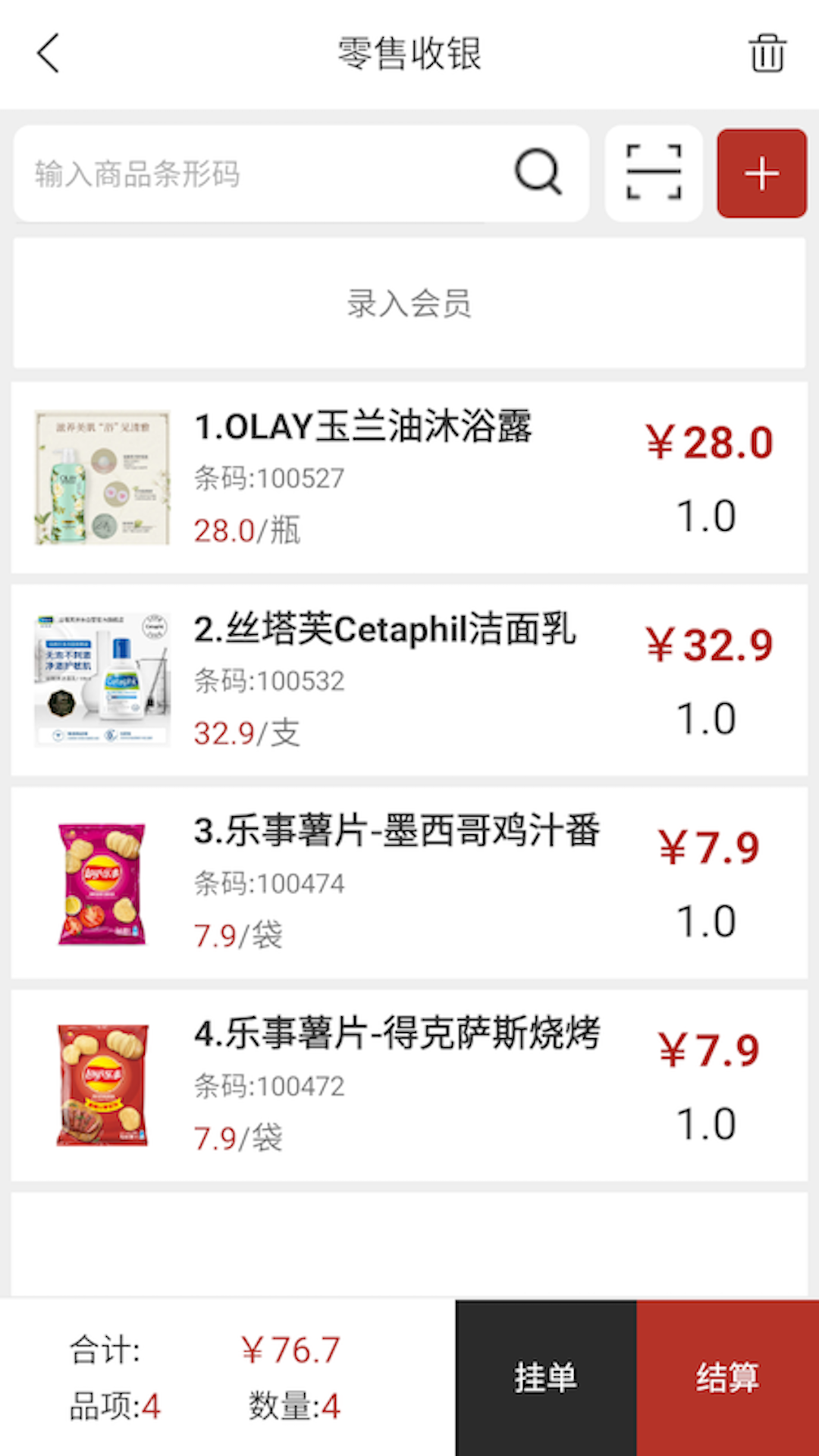Clear the cart with the trash icon
This screenshot has width=819, height=1456.
click(767, 54)
